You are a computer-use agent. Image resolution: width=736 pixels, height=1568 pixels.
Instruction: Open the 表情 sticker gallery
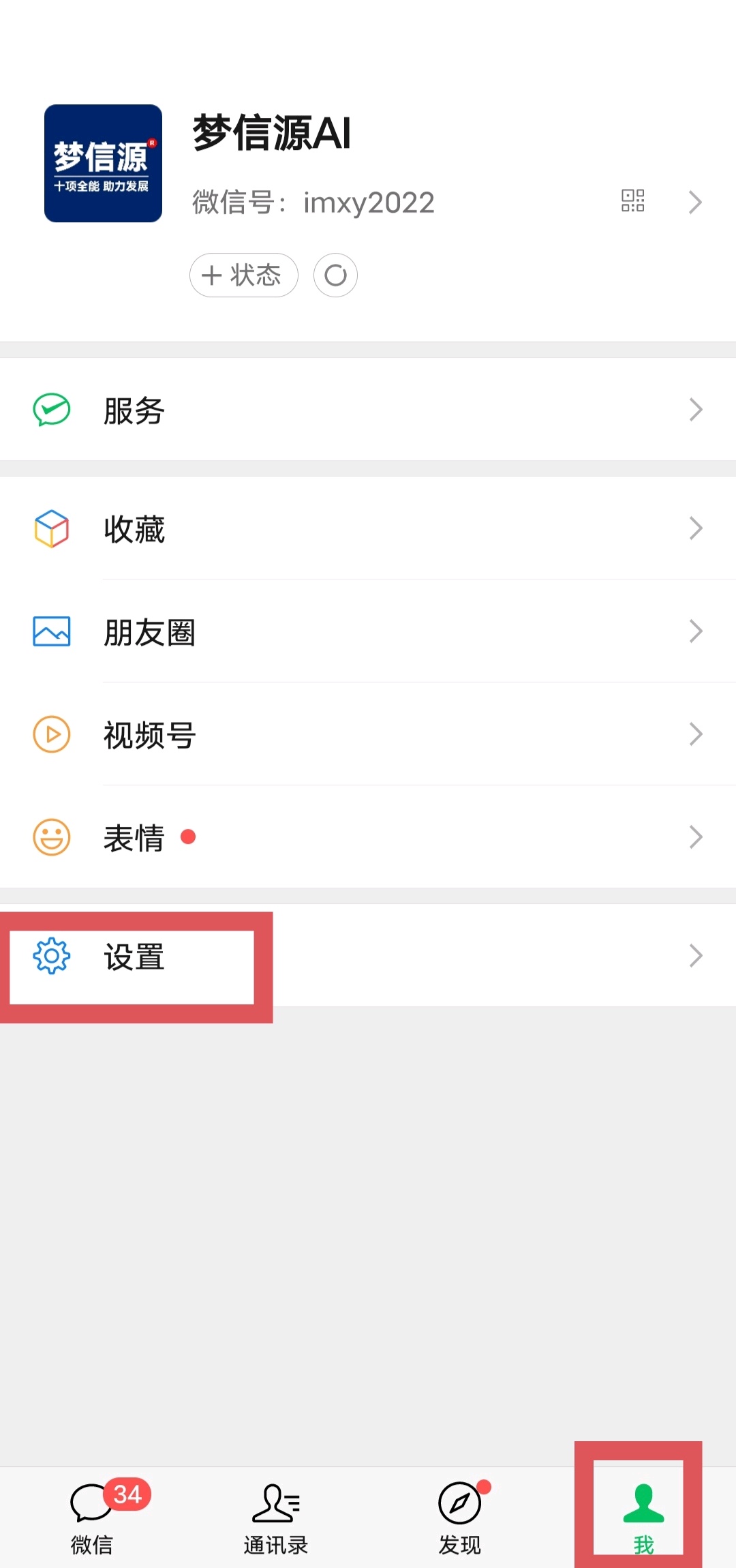(x=368, y=837)
